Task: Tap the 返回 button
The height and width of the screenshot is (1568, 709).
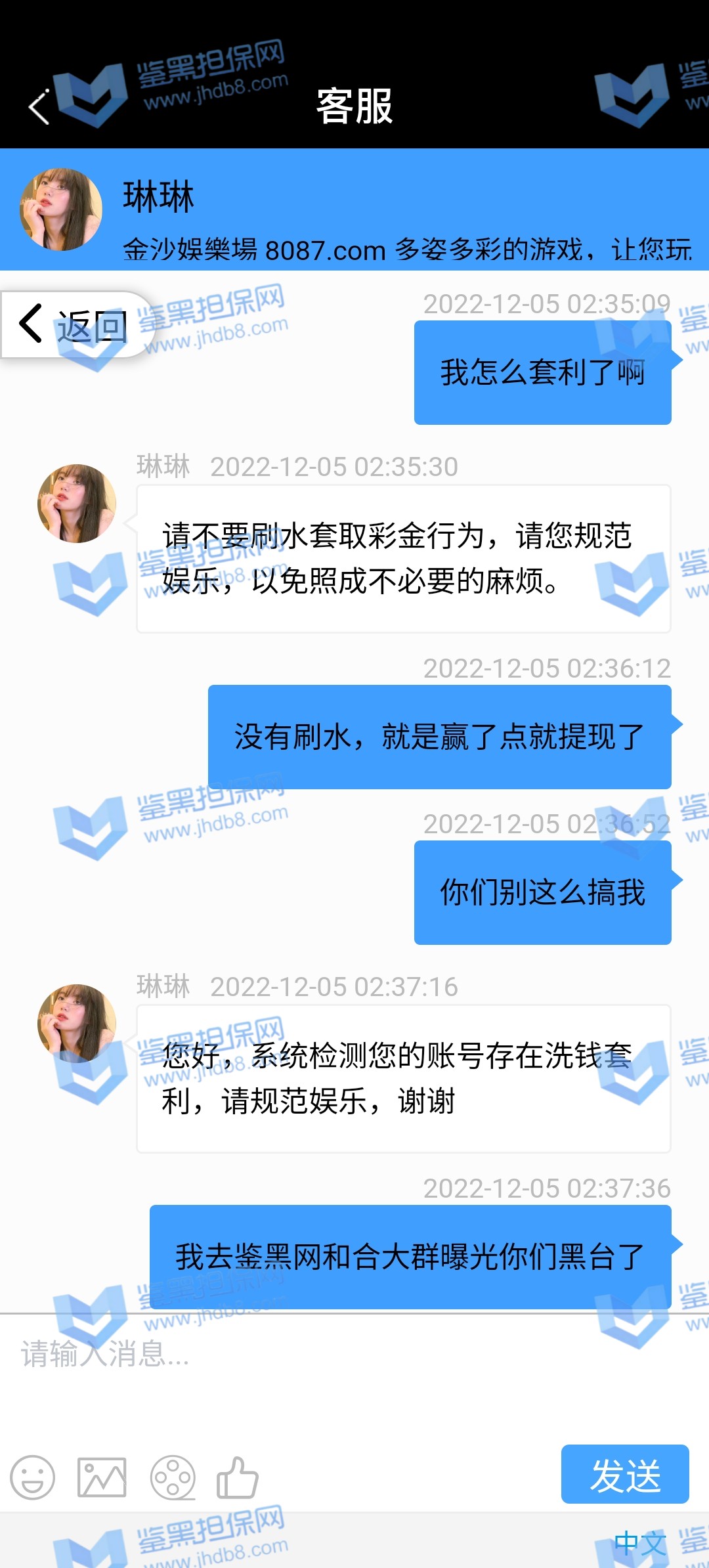Action: point(74,325)
